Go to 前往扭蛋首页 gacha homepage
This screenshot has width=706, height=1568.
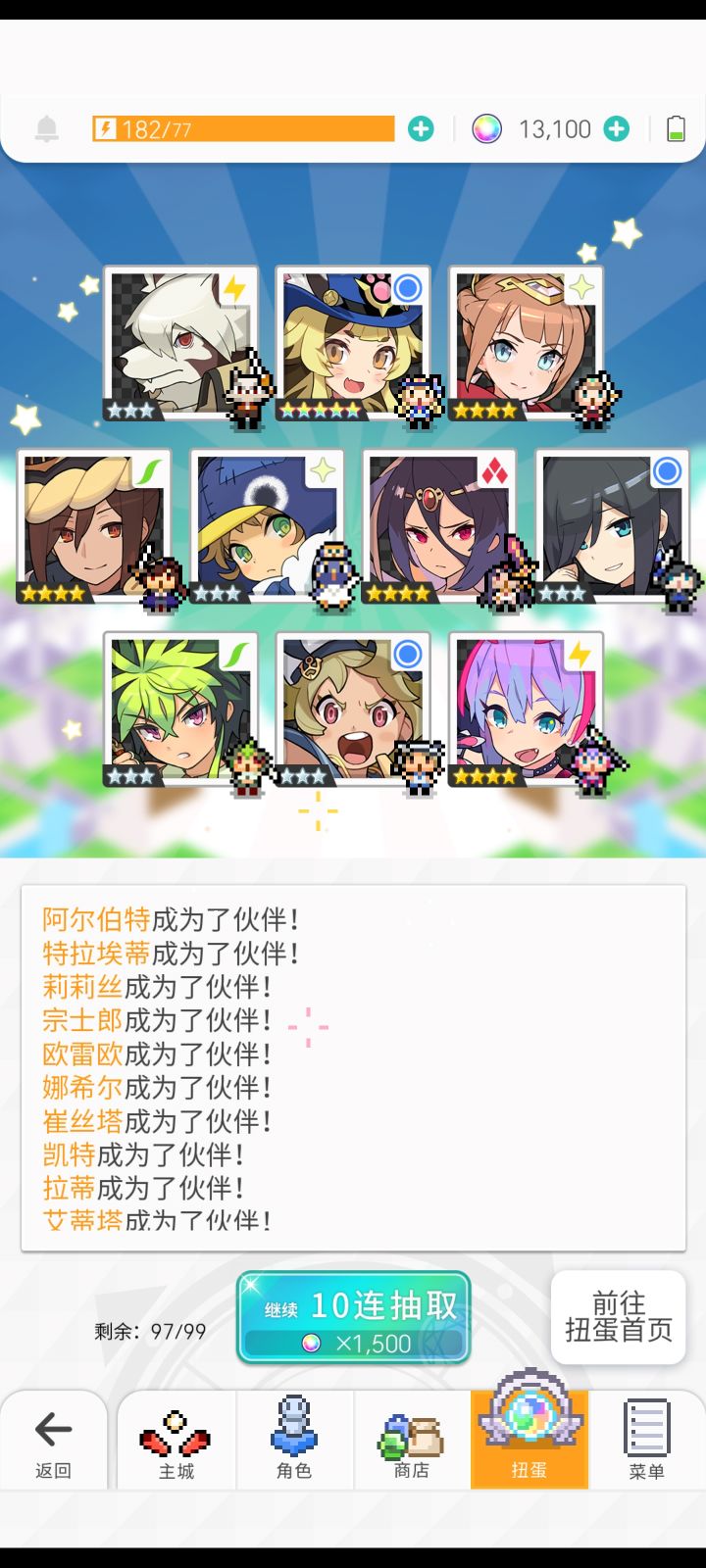tap(618, 1316)
